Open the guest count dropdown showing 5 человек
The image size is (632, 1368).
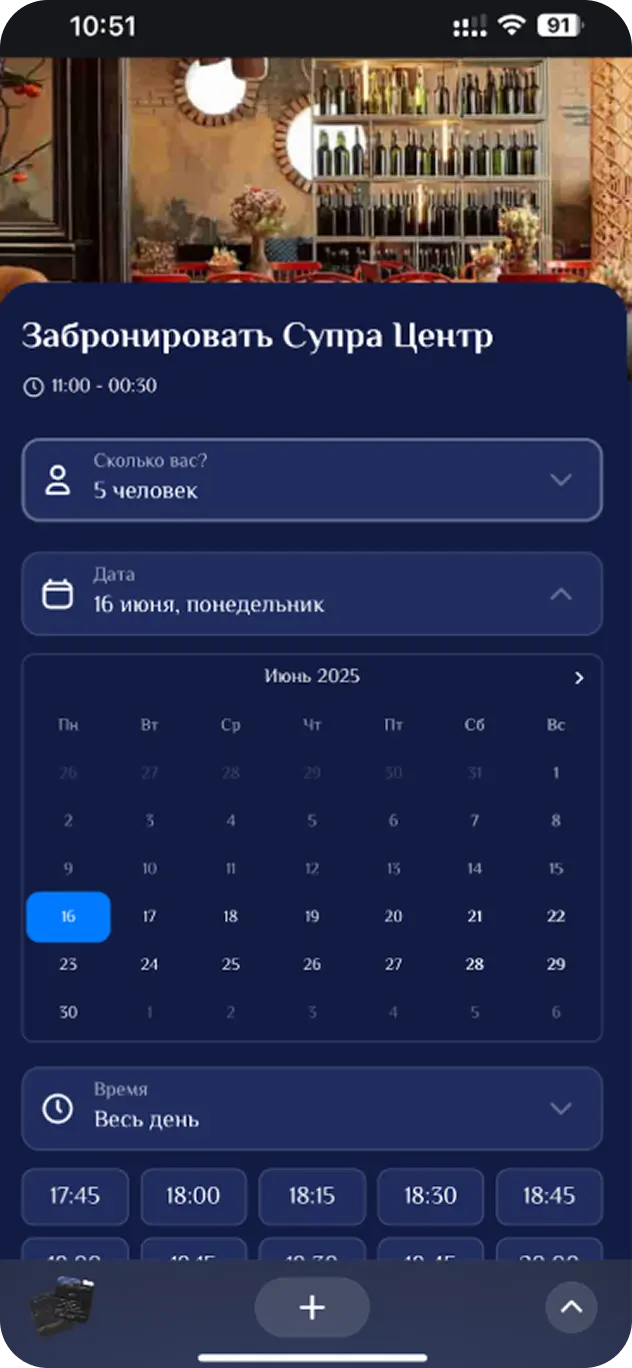312,480
